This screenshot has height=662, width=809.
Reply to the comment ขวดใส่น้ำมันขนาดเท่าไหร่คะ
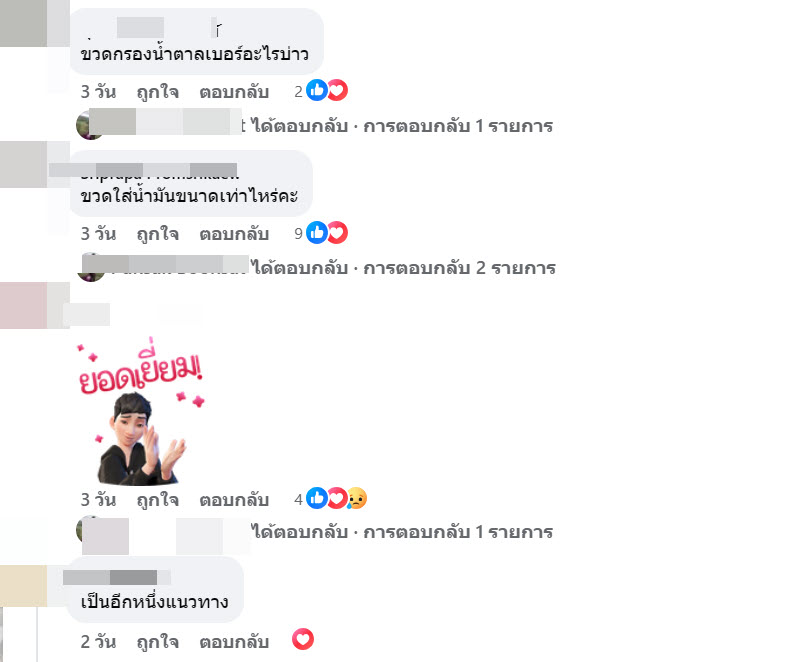pos(234,234)
